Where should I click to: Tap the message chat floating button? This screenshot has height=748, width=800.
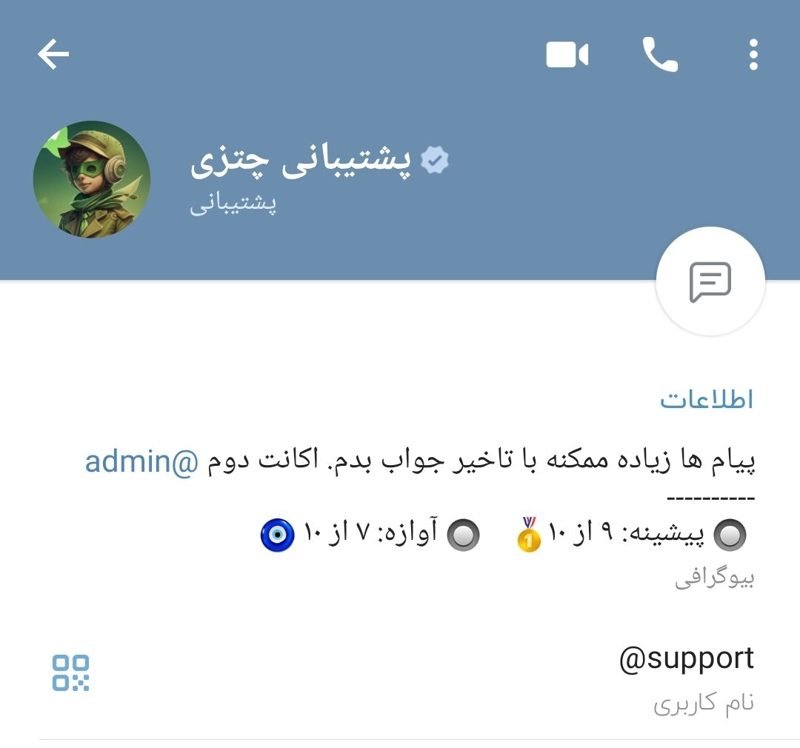(x=710, y=282)
